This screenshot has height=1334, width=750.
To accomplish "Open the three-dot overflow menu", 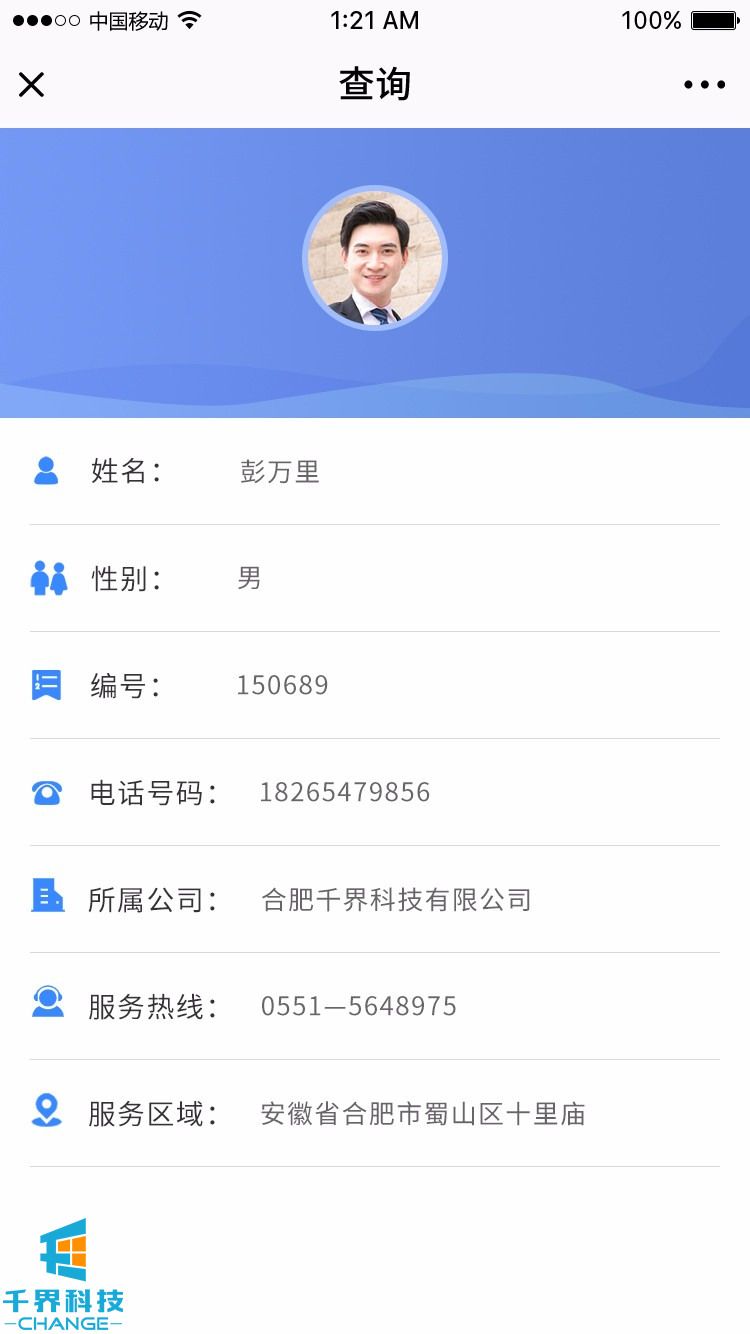I will pos(704,85).
